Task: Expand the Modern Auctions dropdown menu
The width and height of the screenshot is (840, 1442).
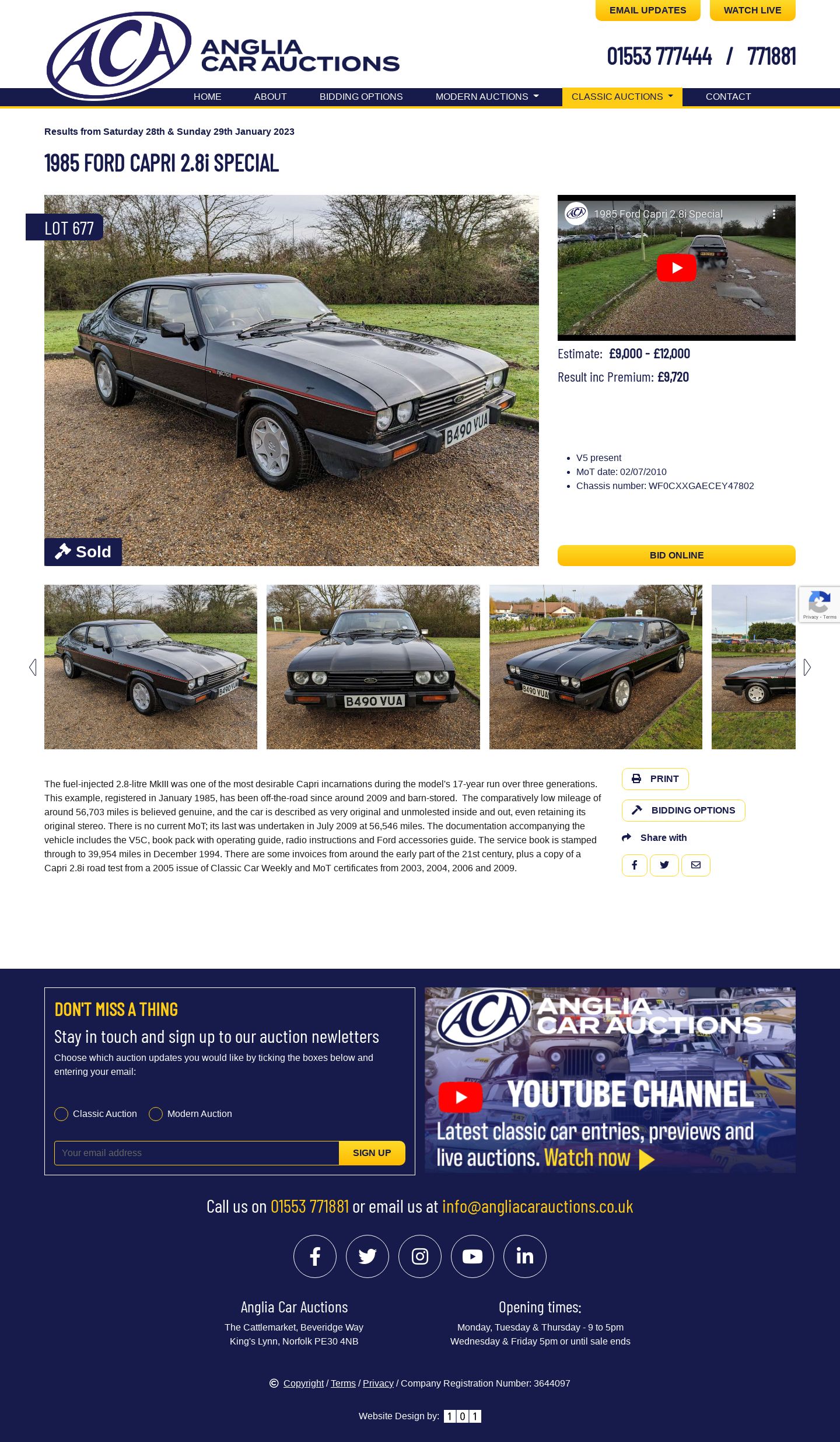Action: [487, 97]
